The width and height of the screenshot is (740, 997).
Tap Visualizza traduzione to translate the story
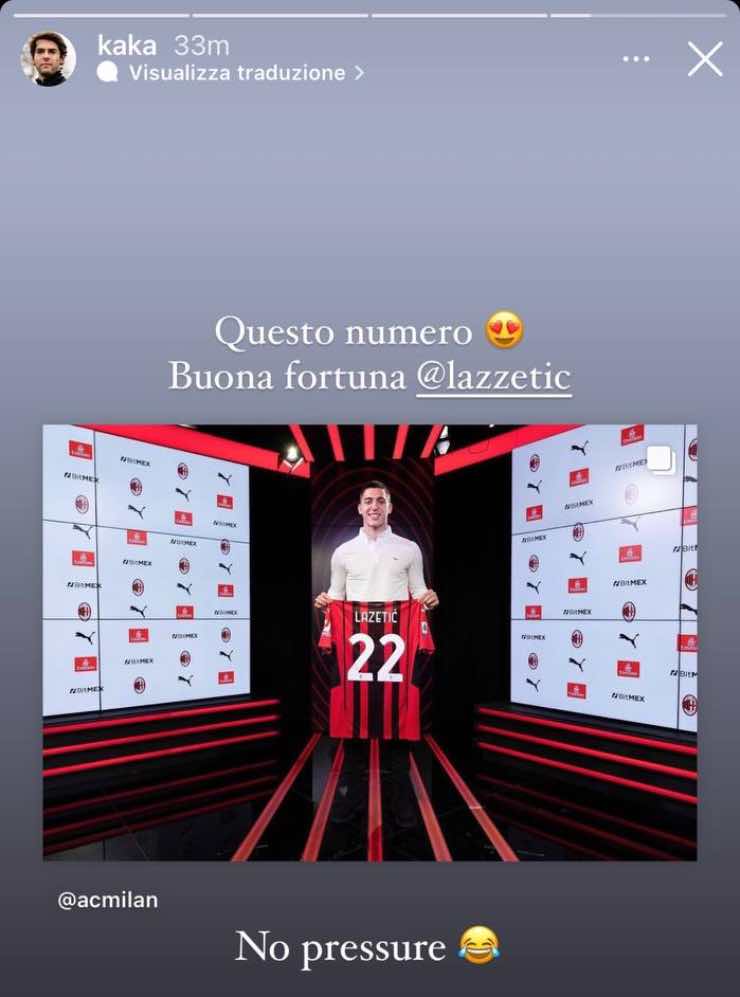click(x=236, y=73)
